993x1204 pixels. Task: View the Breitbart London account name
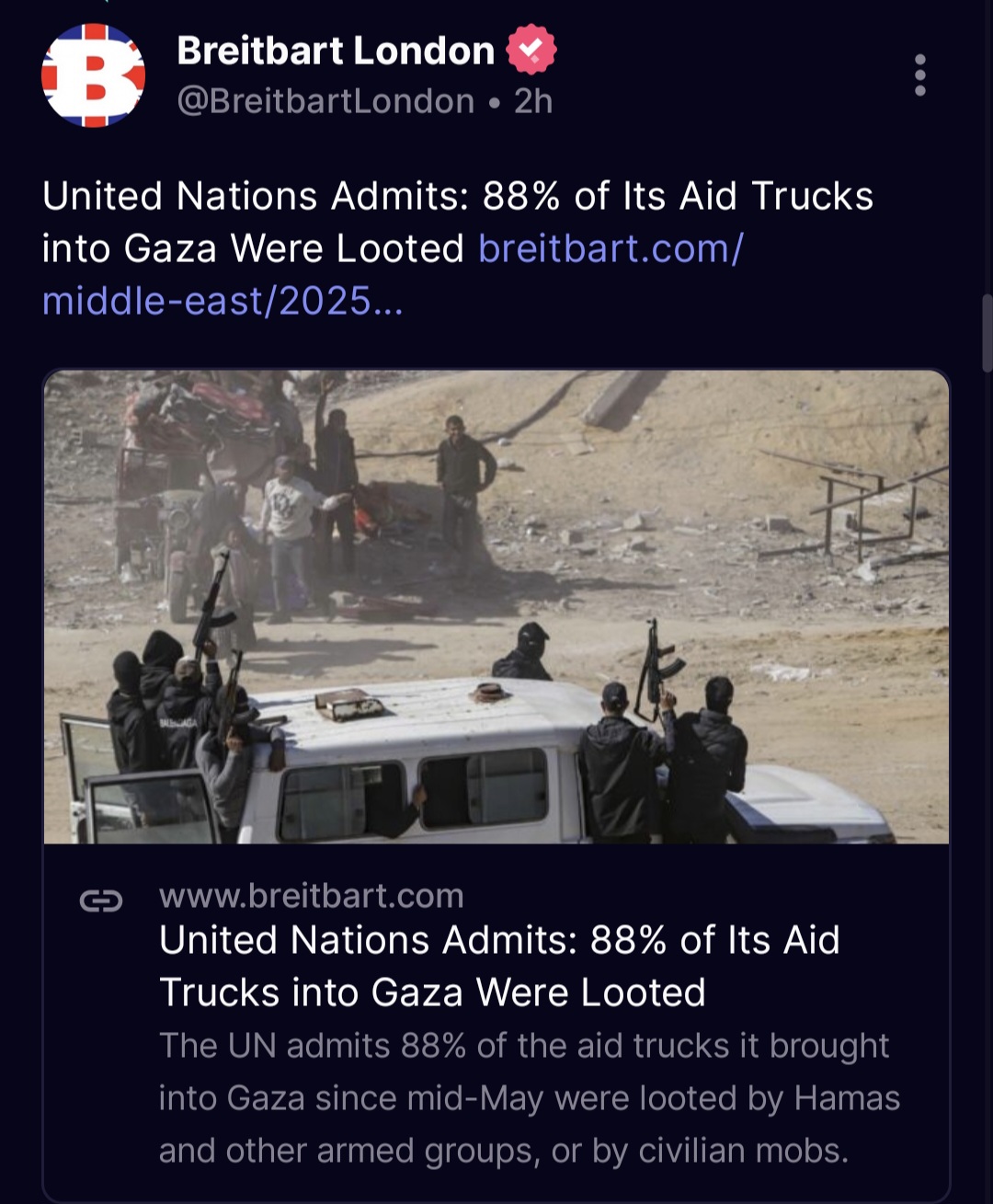click(336, 51)
